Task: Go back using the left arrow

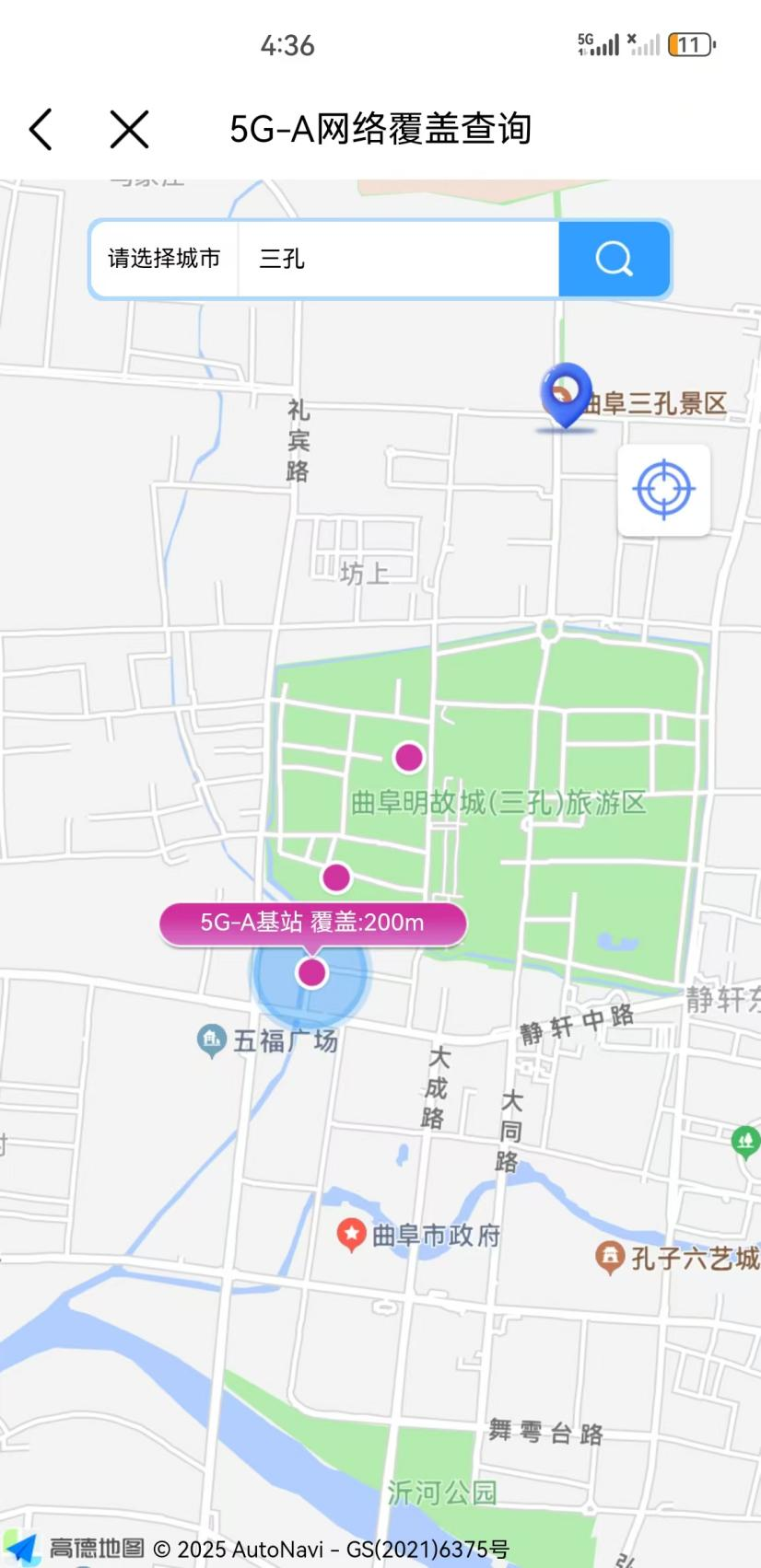Action: click(x=41, y=129)
